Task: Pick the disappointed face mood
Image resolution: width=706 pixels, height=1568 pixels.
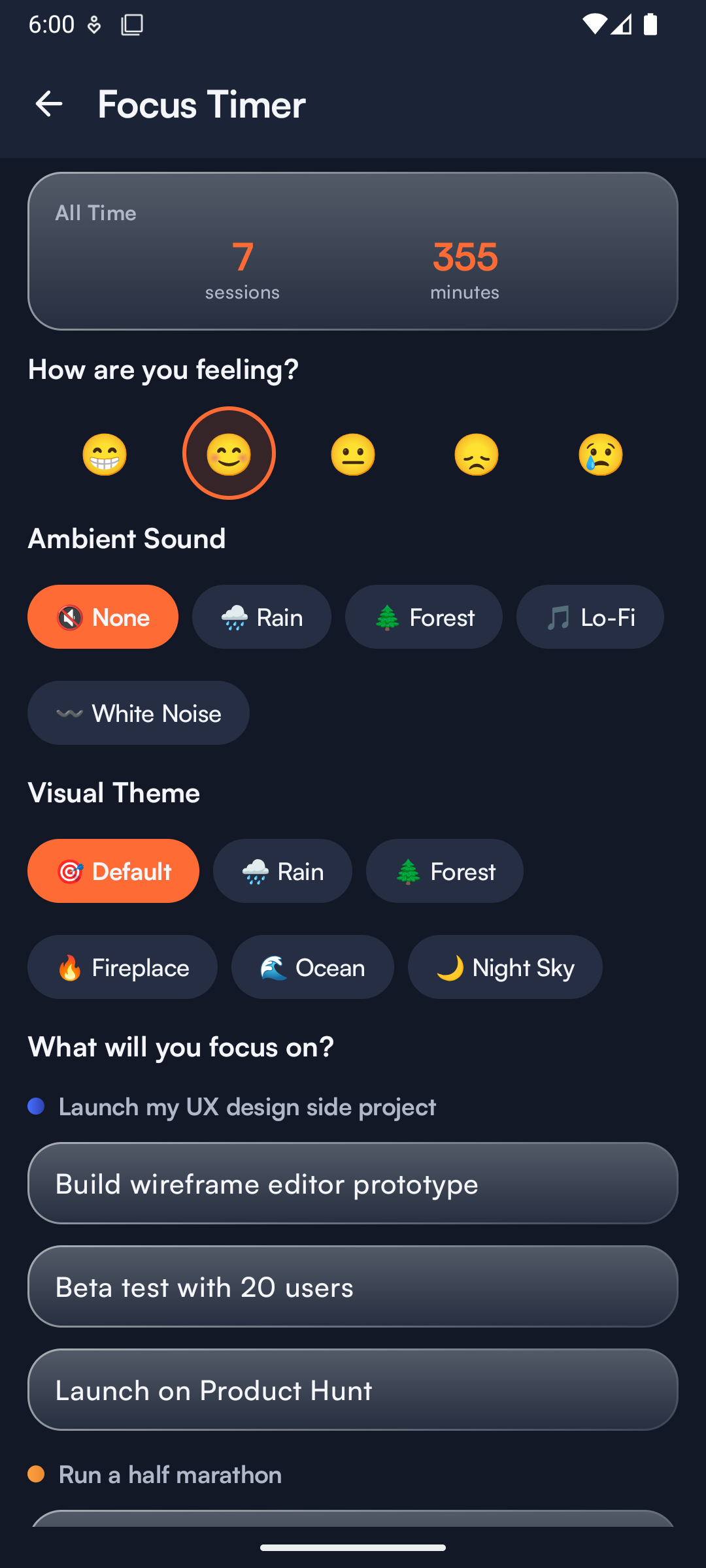Action: click(477, 454)
